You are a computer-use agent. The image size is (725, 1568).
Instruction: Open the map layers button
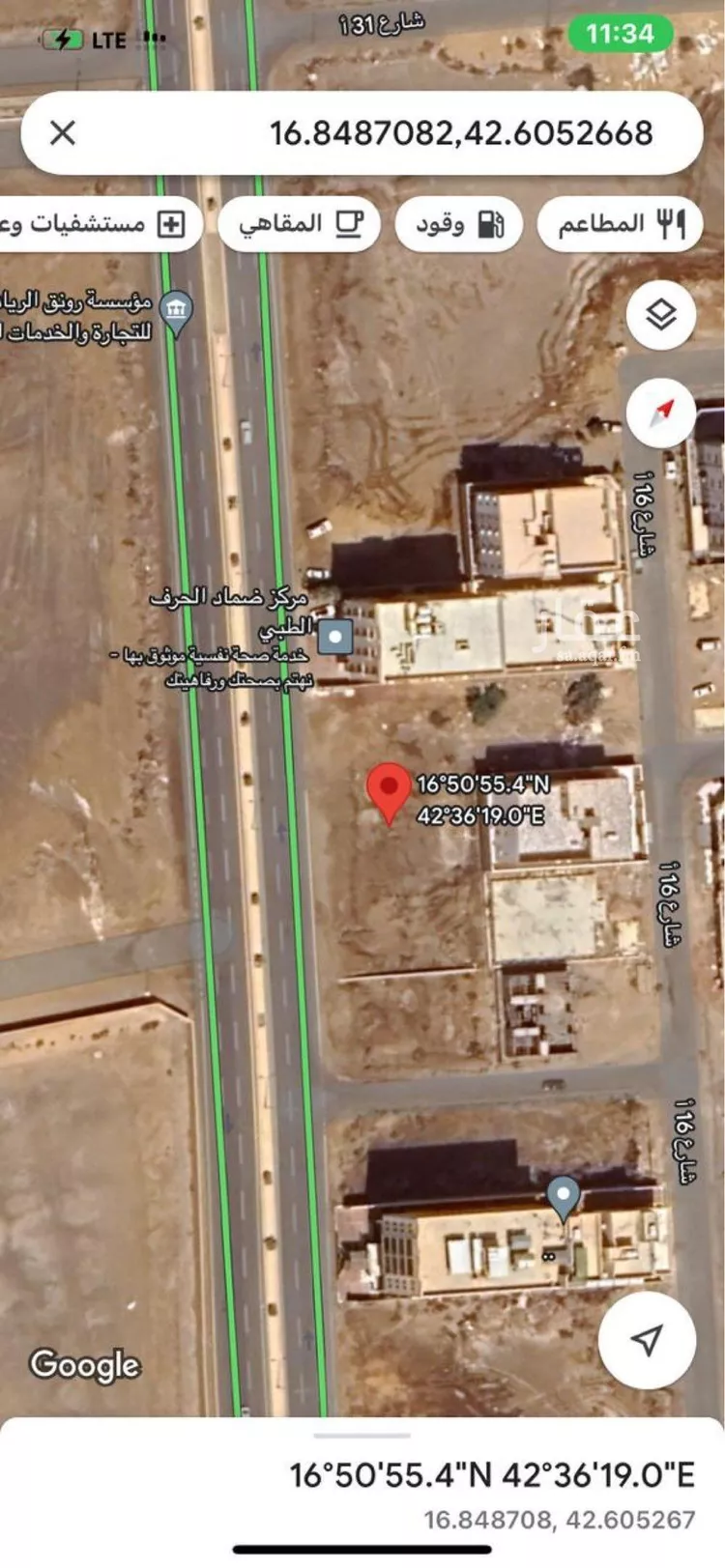click(x=661, y=315)
